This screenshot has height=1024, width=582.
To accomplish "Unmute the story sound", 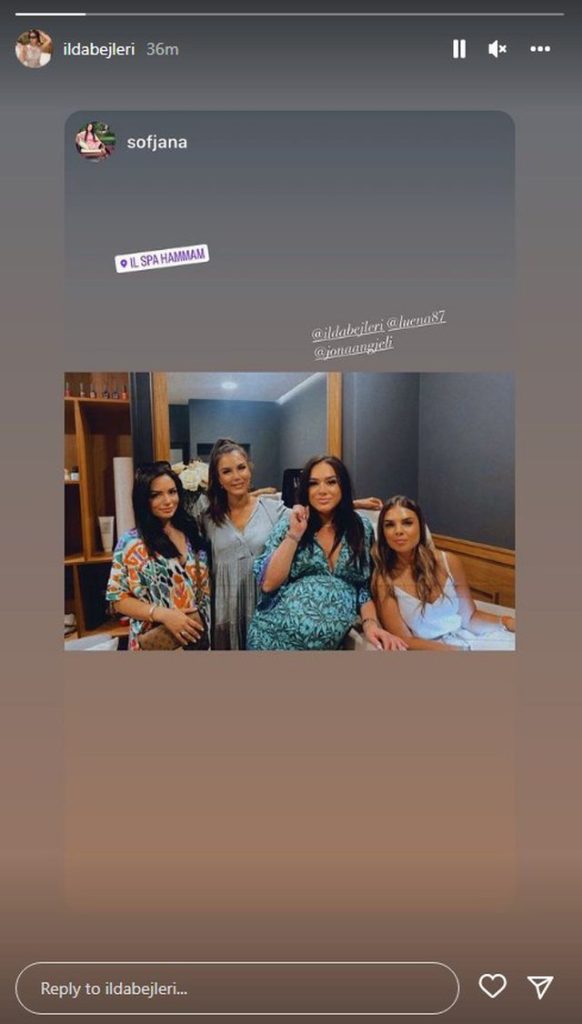I will [x=497, y=49].
